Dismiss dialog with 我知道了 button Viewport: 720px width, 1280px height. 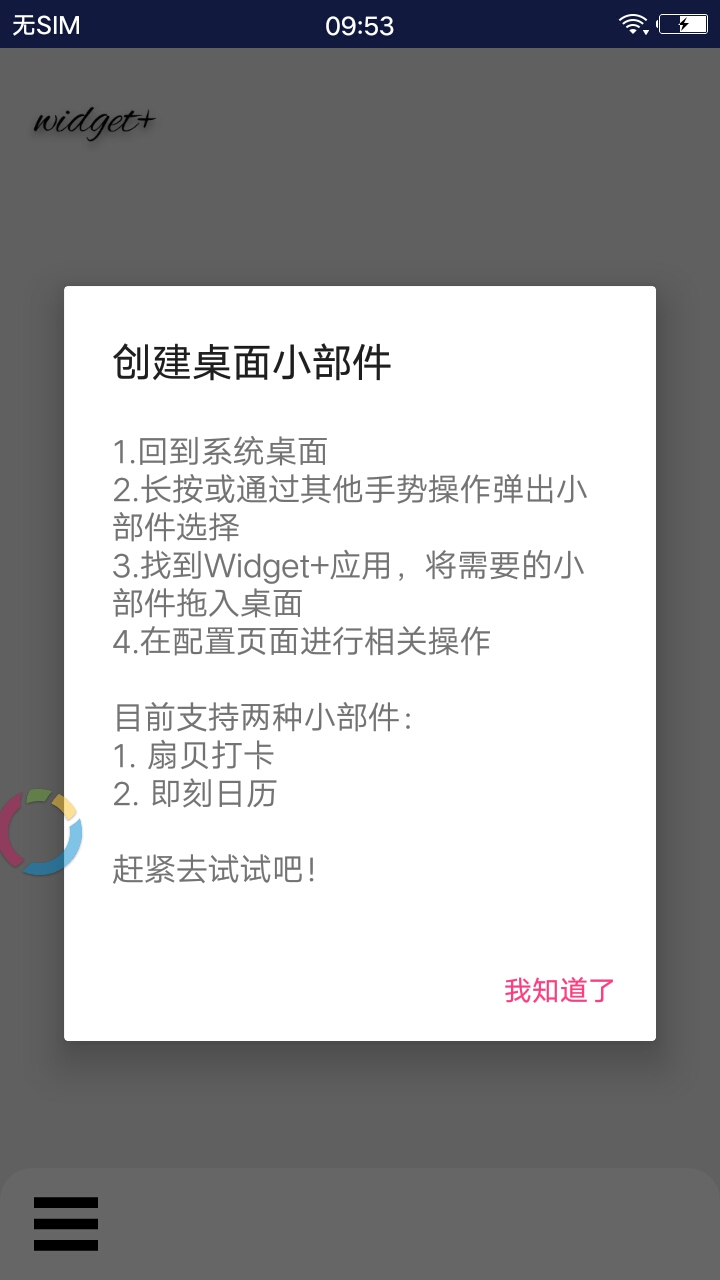pyautogui.click(x=559, y=990)
